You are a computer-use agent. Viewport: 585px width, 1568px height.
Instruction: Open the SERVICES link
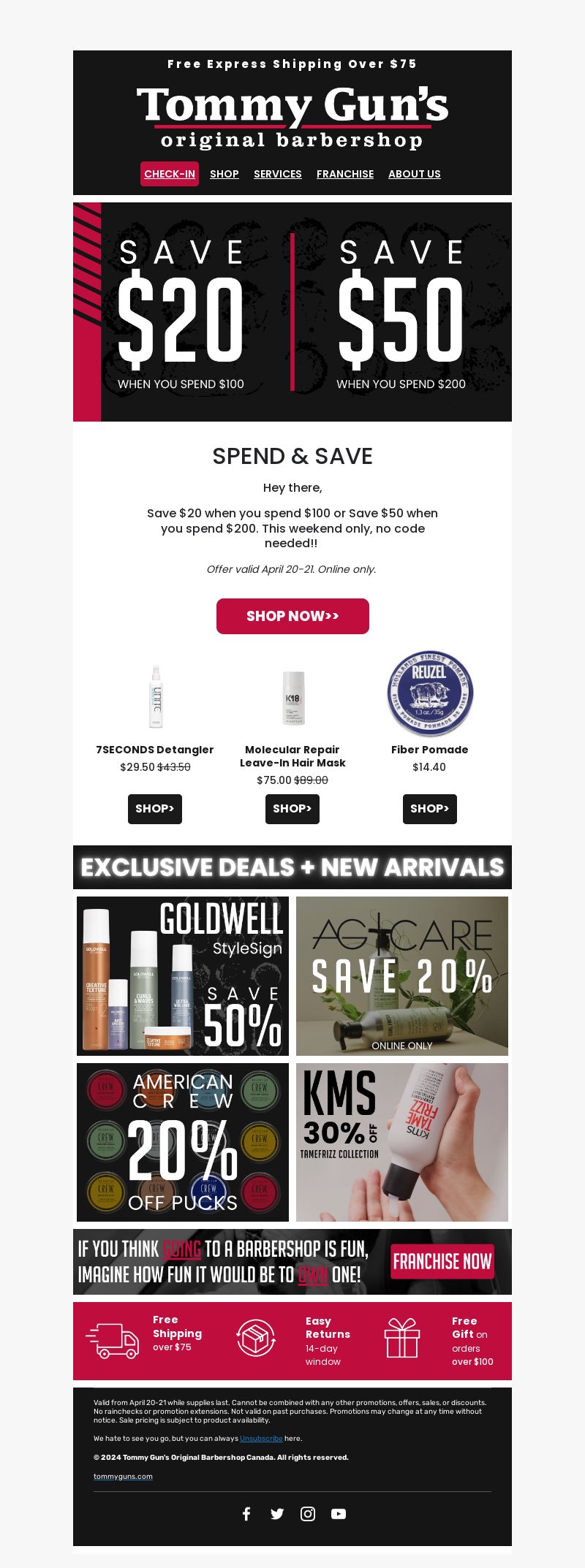[278, 174]
